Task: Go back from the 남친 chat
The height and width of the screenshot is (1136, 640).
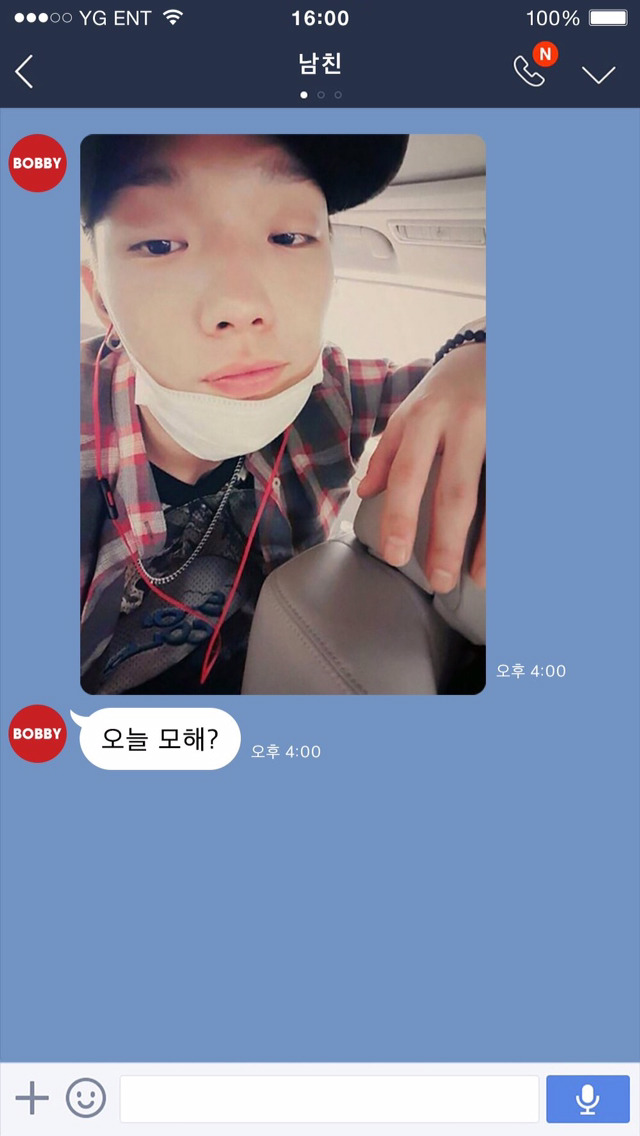Action: point(25,72)
